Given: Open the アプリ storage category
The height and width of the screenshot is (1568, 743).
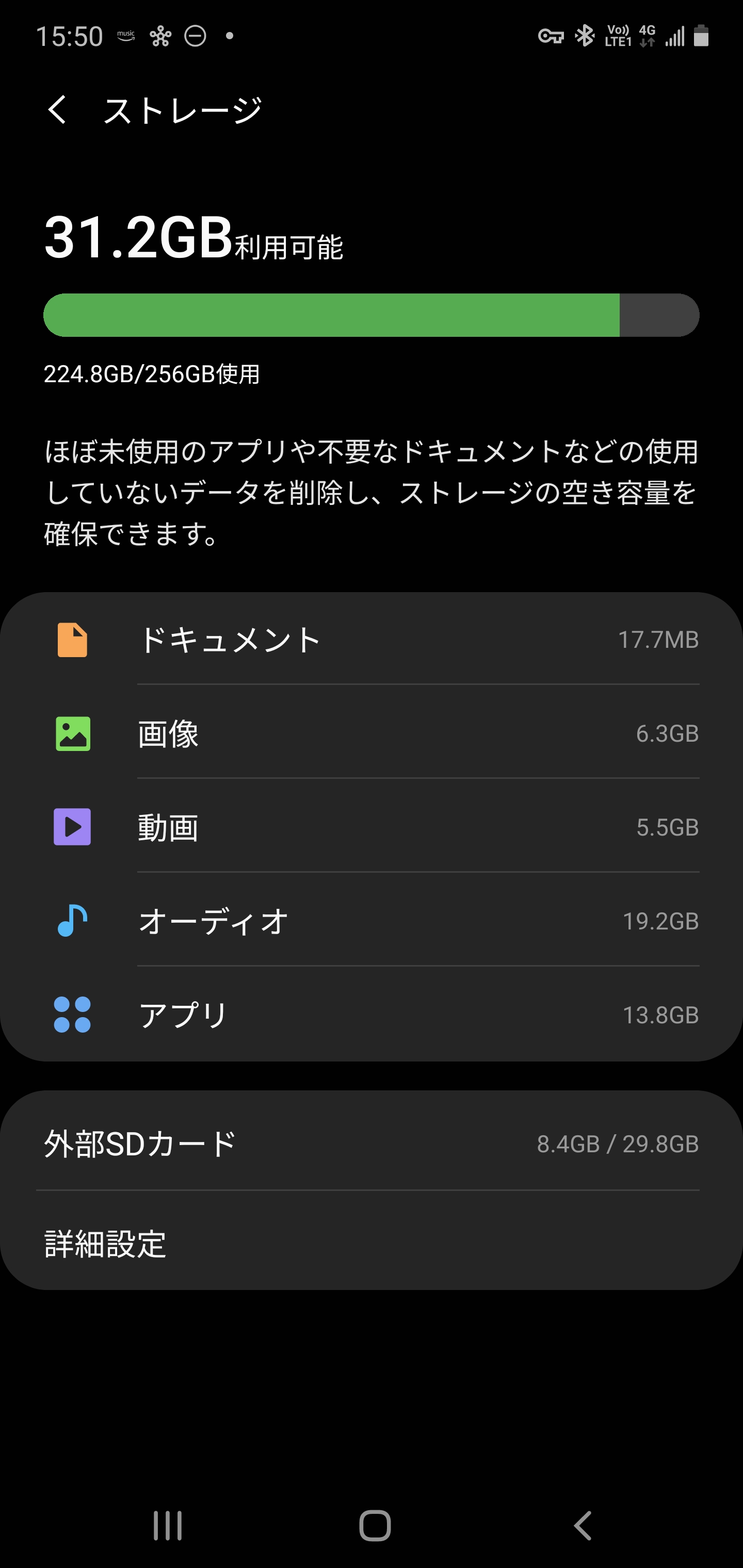Looking at the screenshot, I should (372, 1014).
